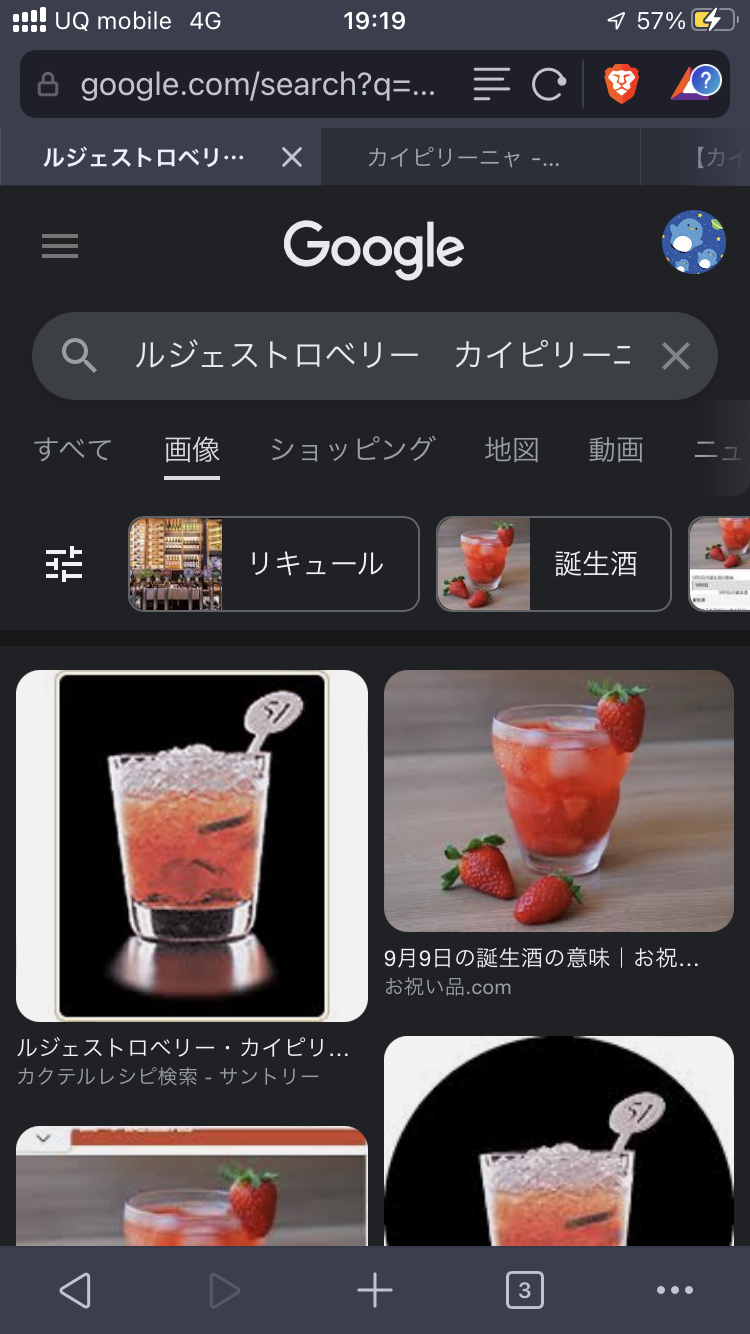Open Brave Shields lion icon
The width and height of the screenshot is (750, 1334).
click(622, 85)
